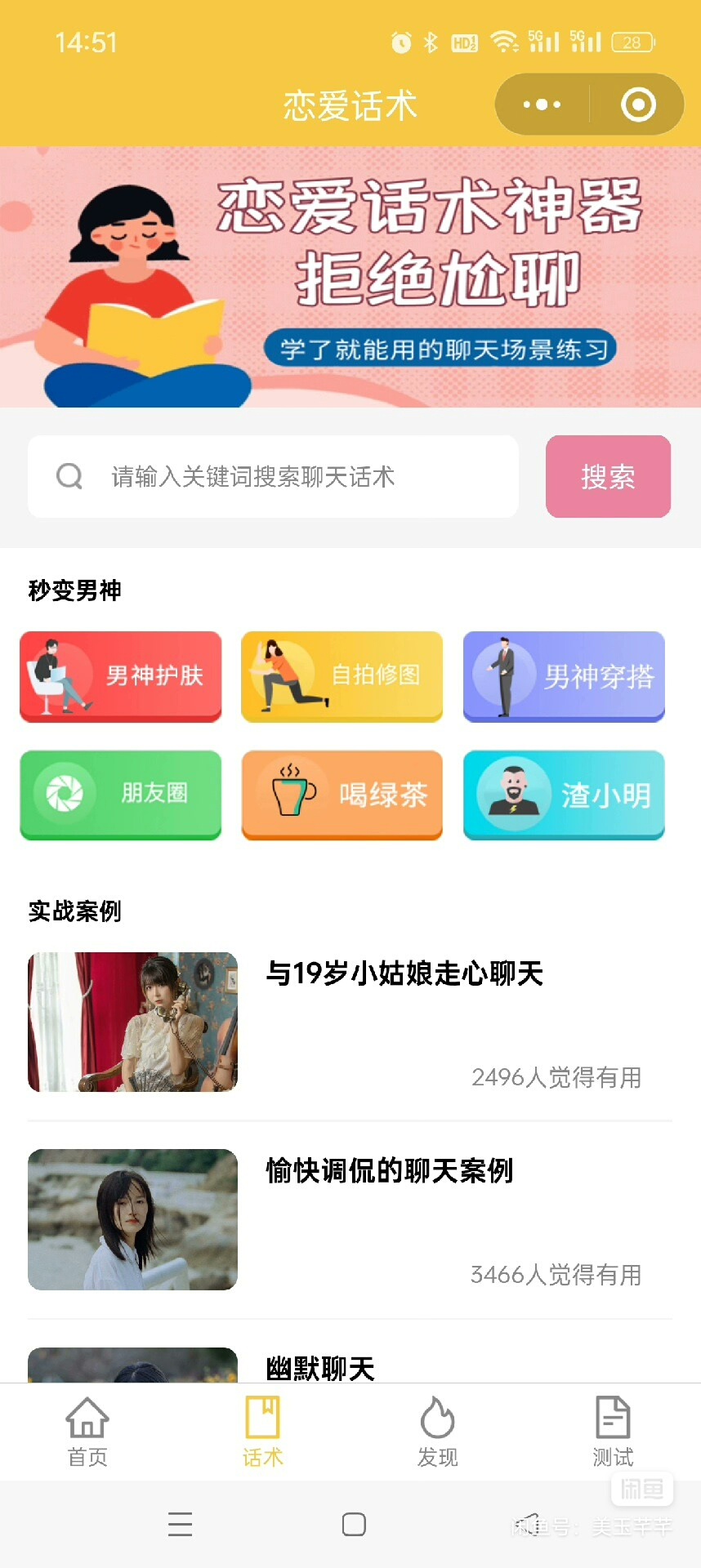Open the 男神护肤 category

[x=121, y=676]
